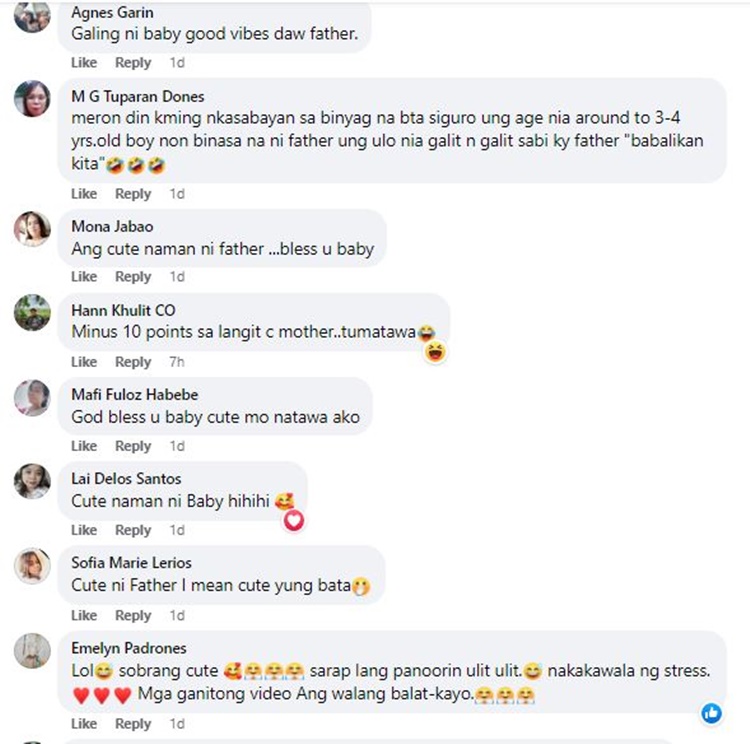The image size is (750, 744).
Task: Reply to Emelyn Padrones' comment
Action: click(x=132, y=724)
